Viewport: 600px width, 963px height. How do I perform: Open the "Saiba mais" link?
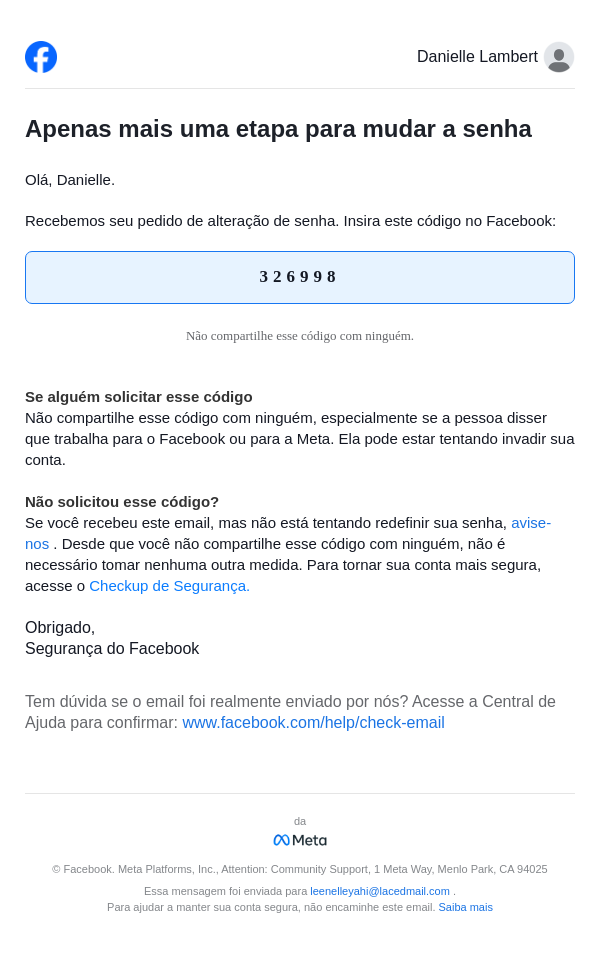[x=465, y=907]
